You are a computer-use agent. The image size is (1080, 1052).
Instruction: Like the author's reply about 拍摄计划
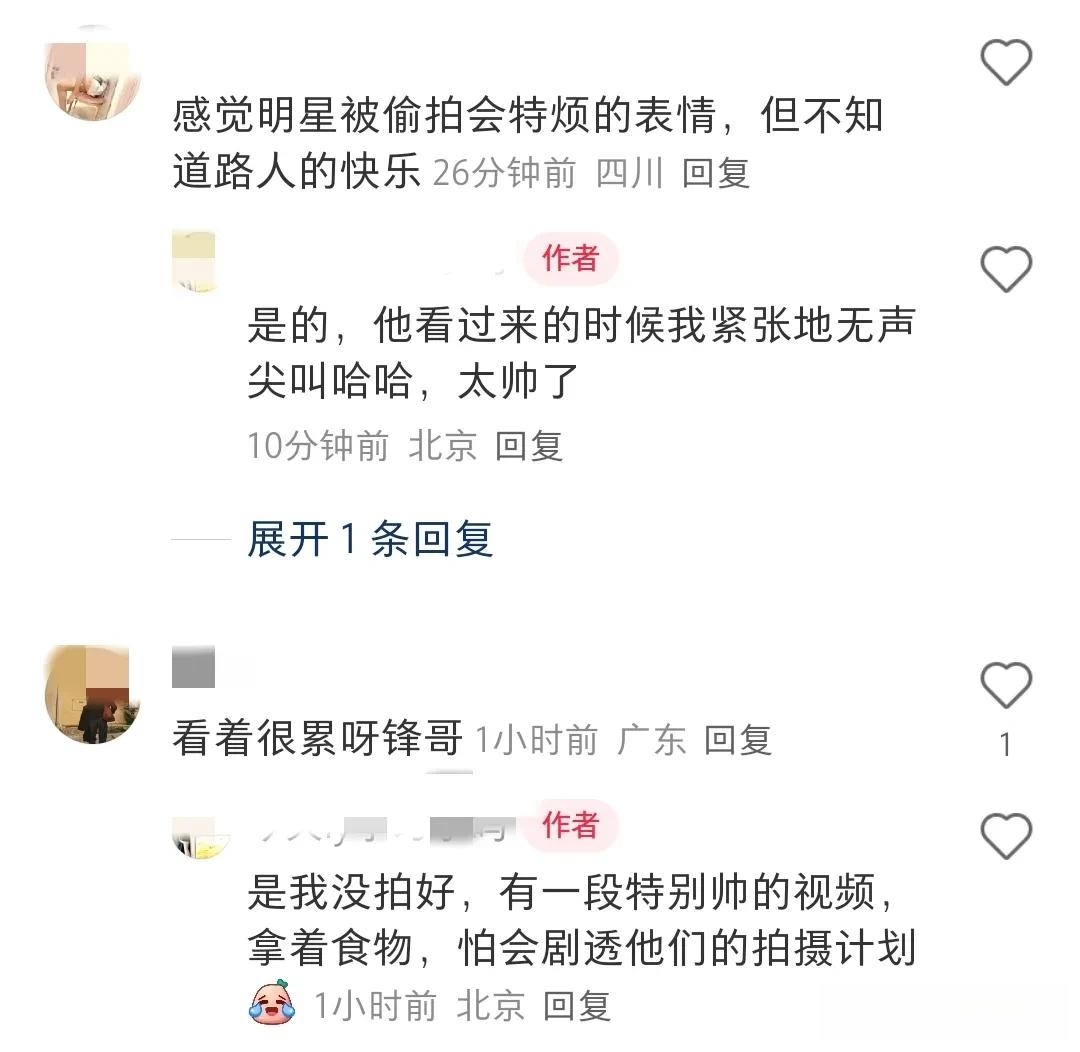1005,836
